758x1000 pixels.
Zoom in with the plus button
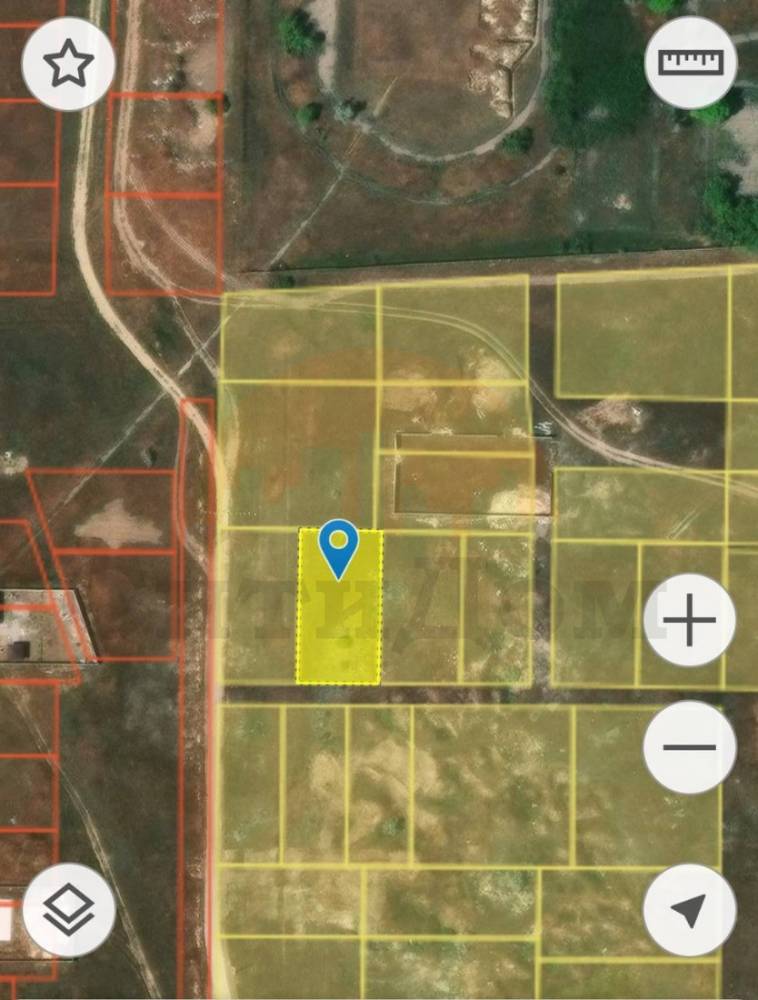[690, 621]
